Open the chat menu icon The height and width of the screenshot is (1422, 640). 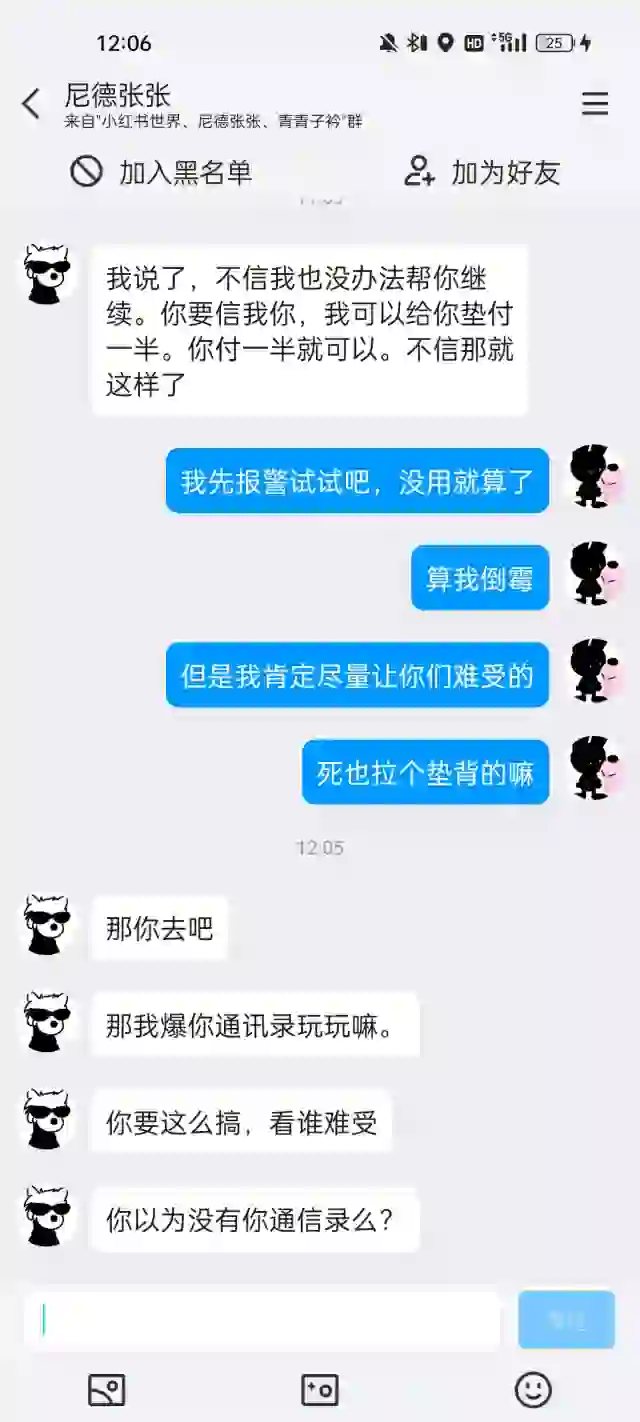pyautogui.click(x=595, y=104)
